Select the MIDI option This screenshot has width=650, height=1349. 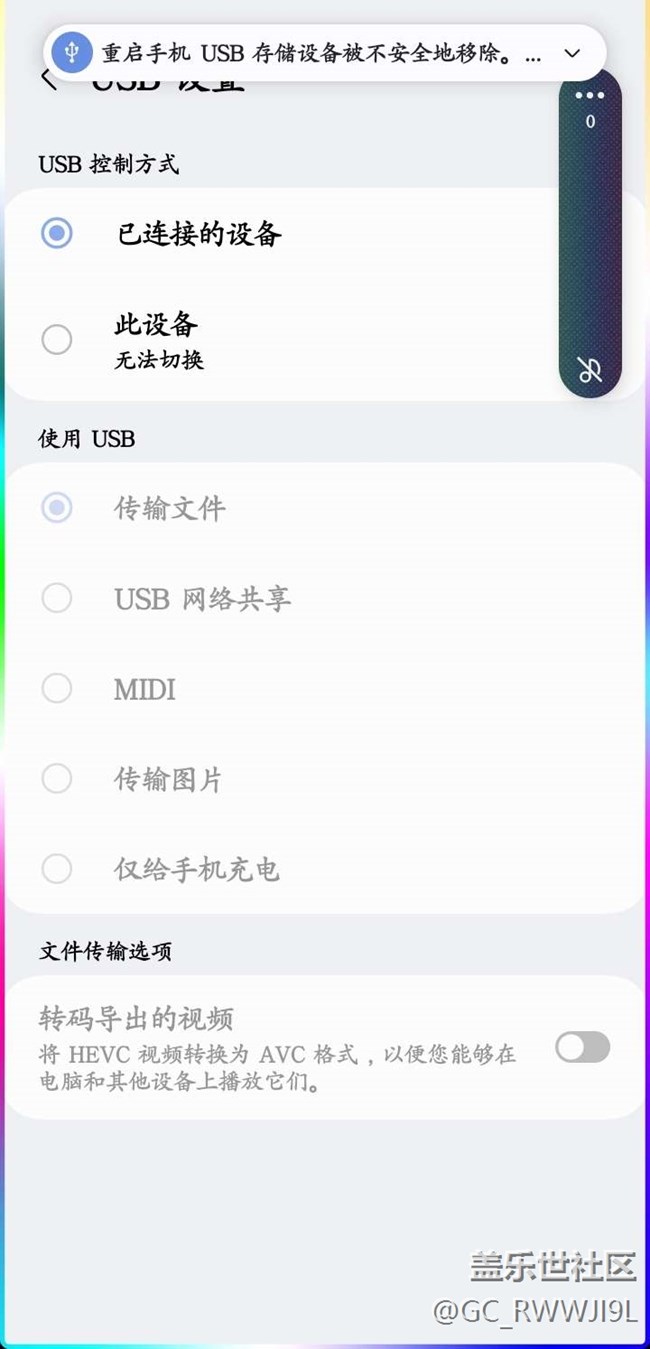click(x=57, y=688)
